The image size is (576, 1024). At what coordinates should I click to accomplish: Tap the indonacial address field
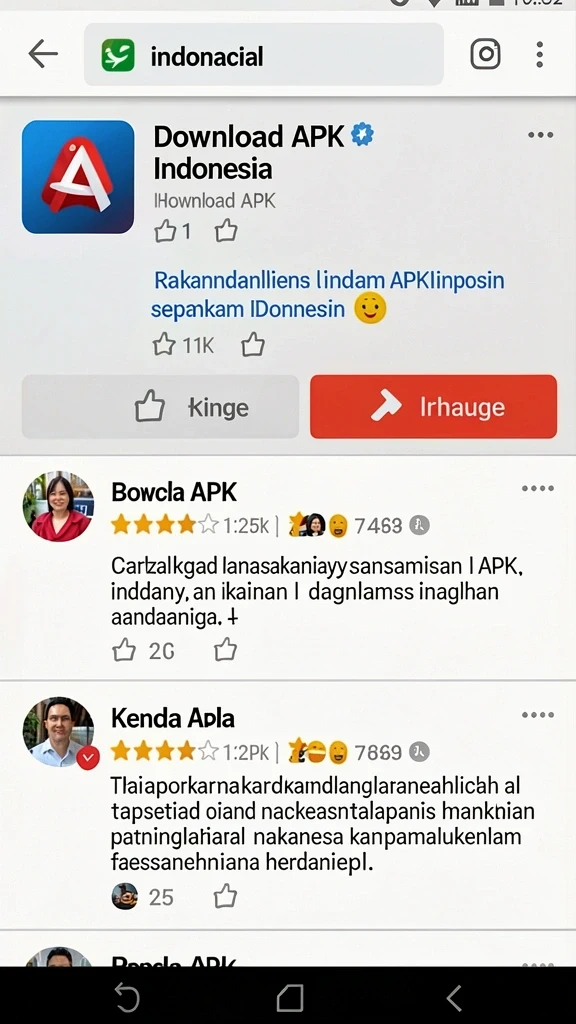tap(264, 55)
